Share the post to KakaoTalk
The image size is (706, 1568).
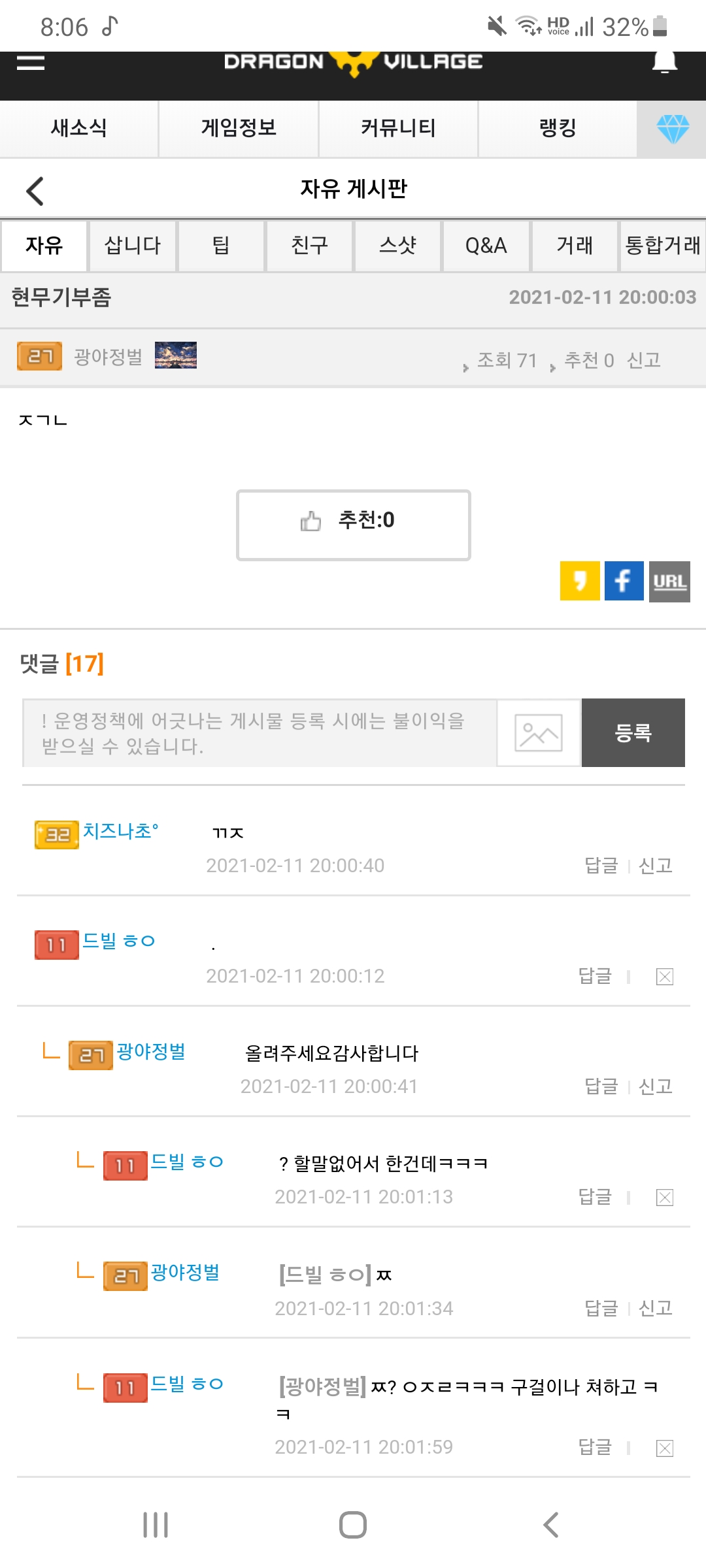point(580,581)
